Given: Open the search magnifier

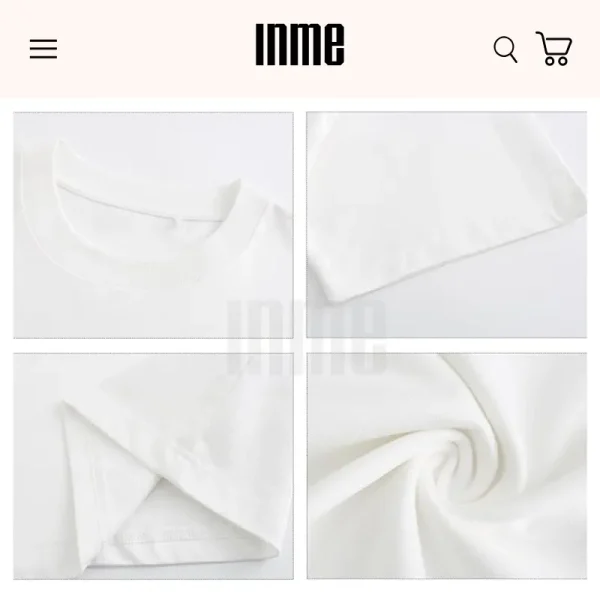Looking at the screenshot, I should point(505,49).
